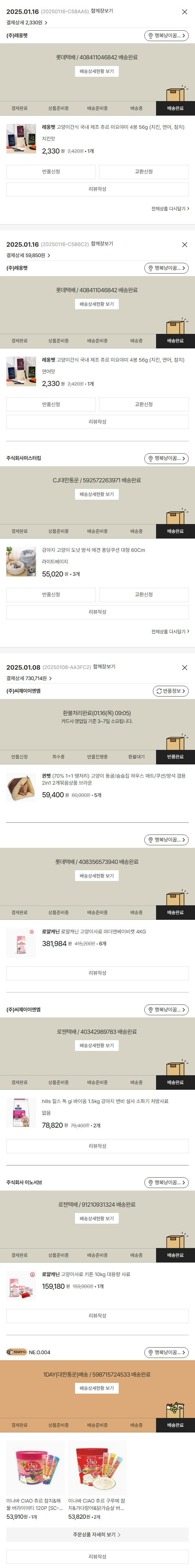Screen dimensions: 195x1568
Task: View 로젠택배 40342989783 delivery status
Action: point(97,1046)
